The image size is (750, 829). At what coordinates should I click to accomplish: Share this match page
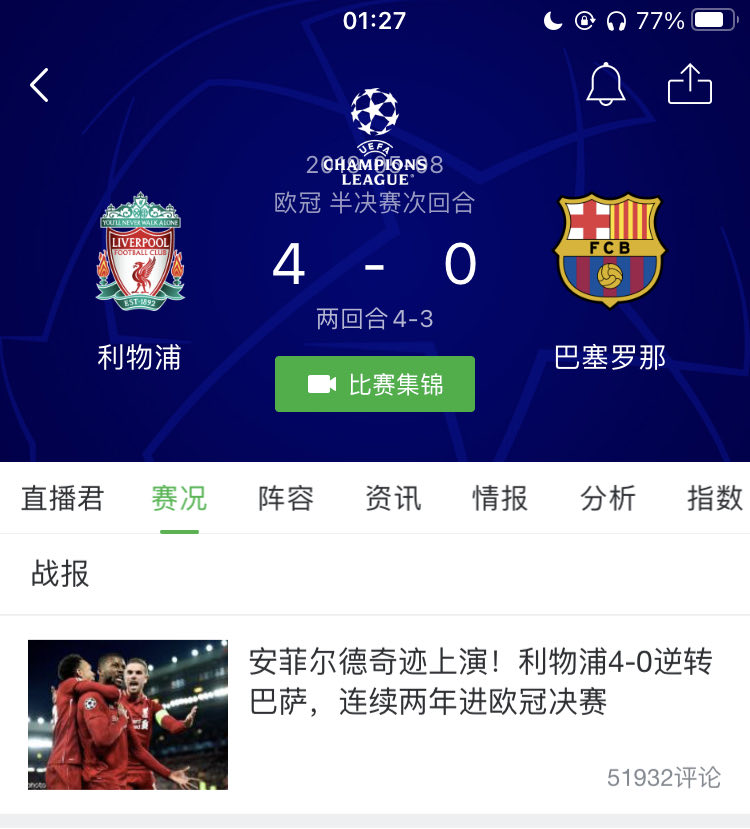690,85
